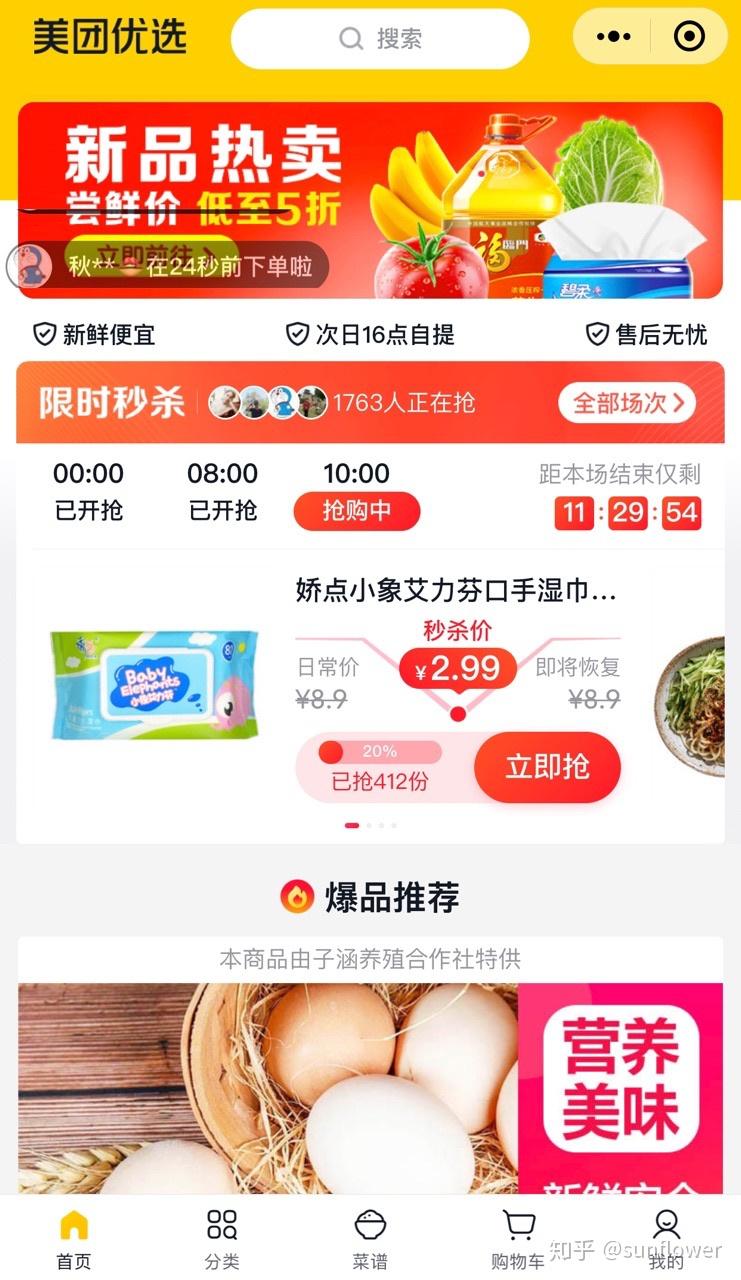741x1280 pixels.
Task: Open the three-dot more options menu
Action: coord(612,36)
